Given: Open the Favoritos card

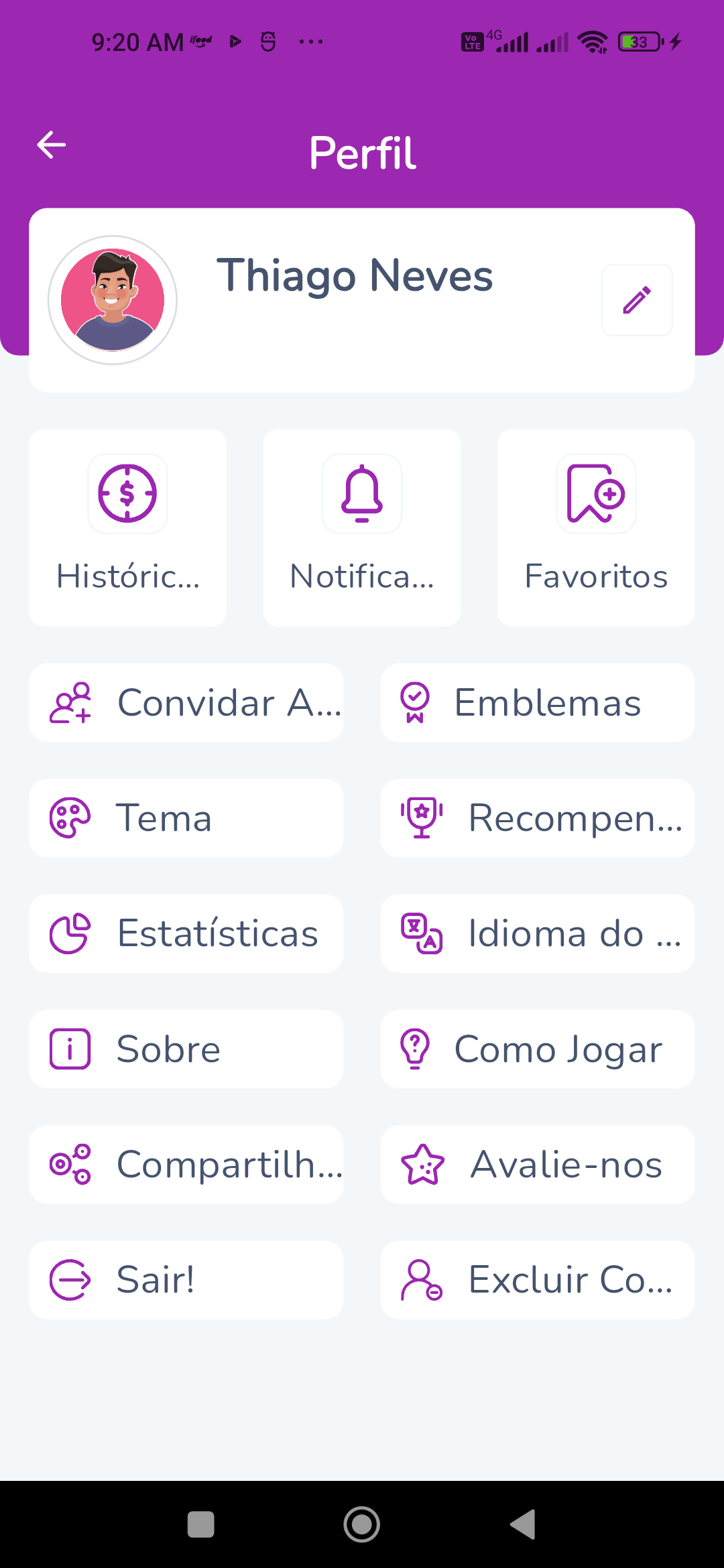Looking at the screenshot, I should 596,527.
